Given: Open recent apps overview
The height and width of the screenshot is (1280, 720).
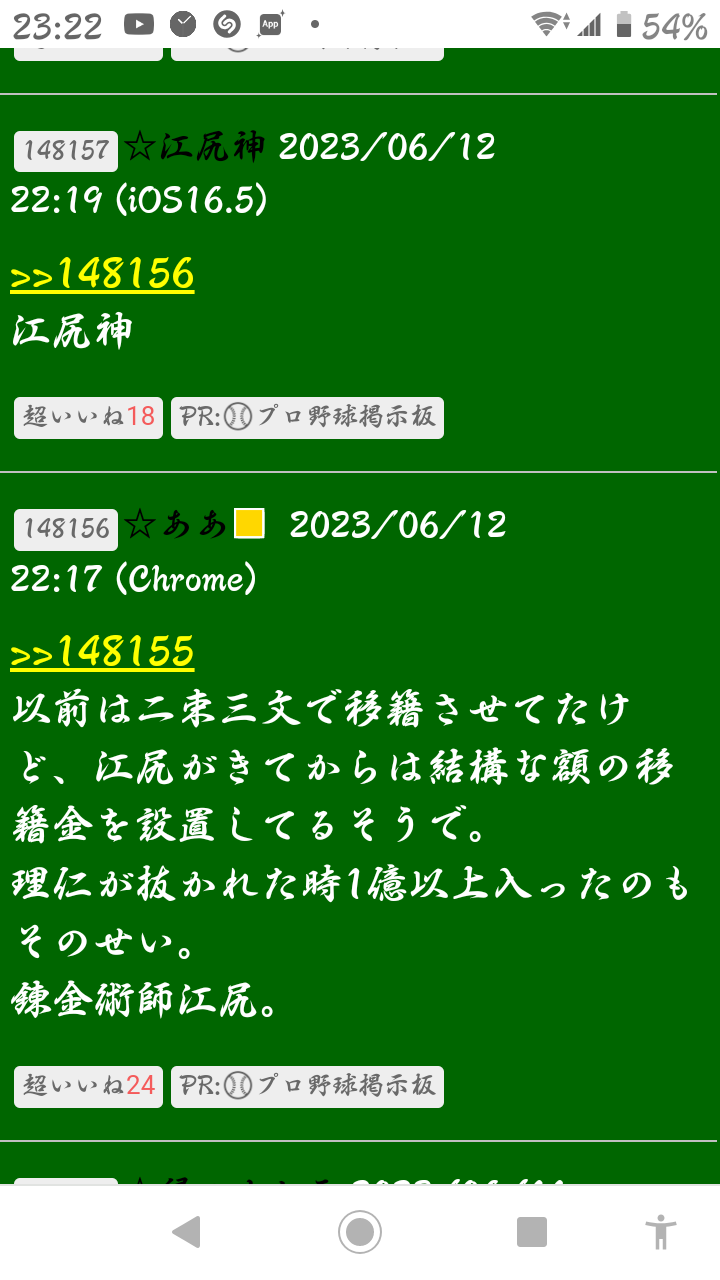Looking at the screenshot, I should (531, 1232).
